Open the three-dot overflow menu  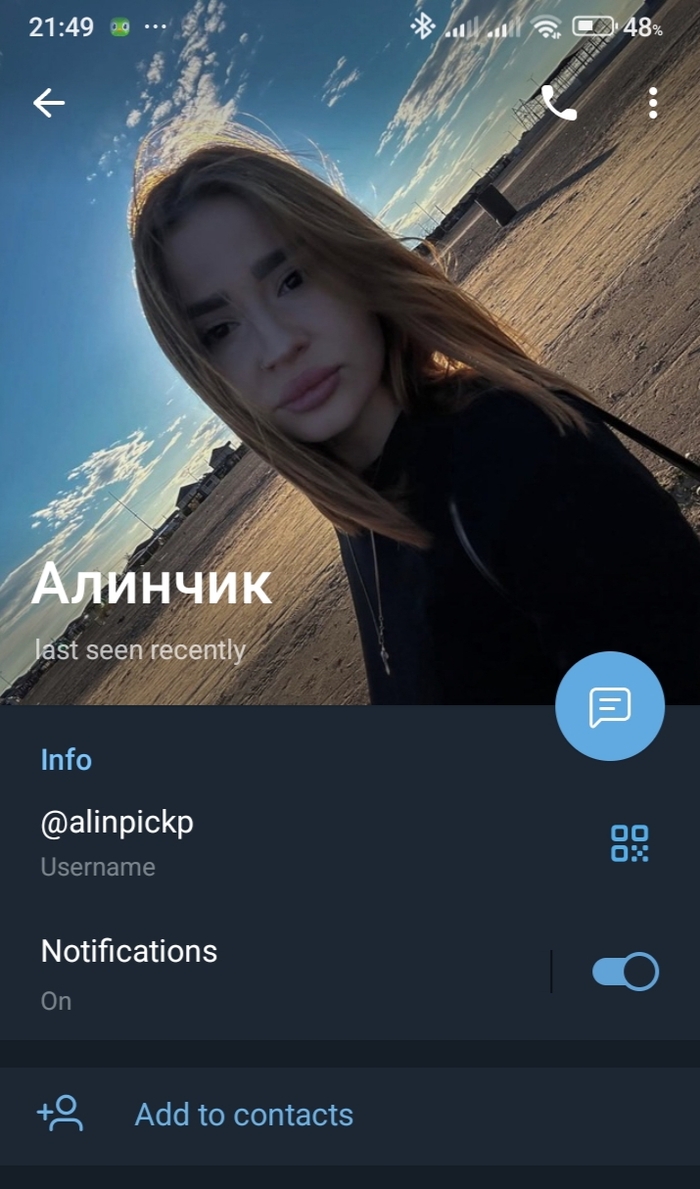pyautogui.click(x=653, y=103)
